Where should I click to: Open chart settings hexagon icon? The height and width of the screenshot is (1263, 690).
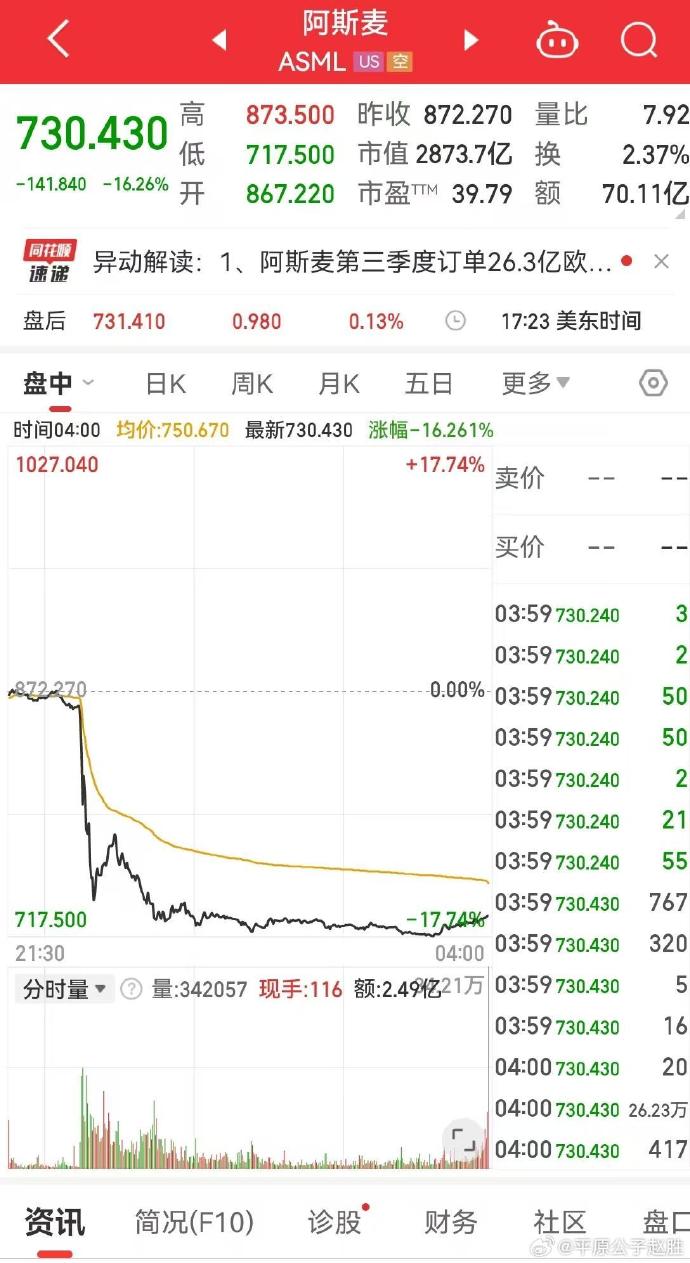click(653, 383)
